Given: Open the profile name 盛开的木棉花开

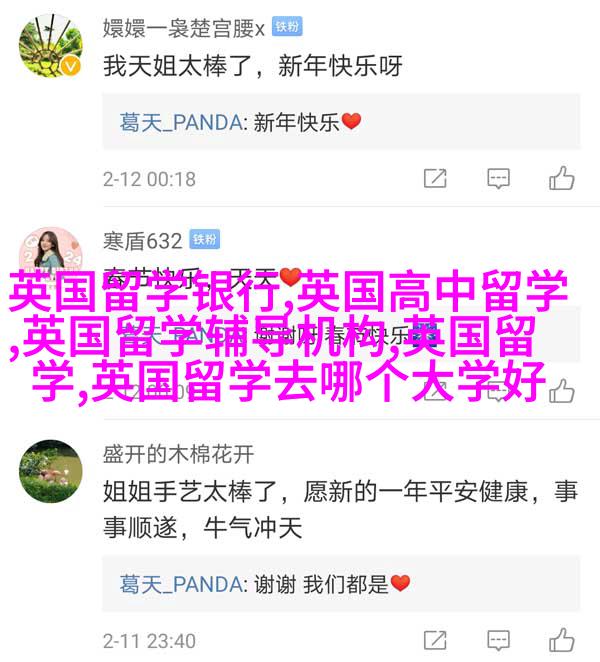Looking at the screenshot, I should 178,454.
